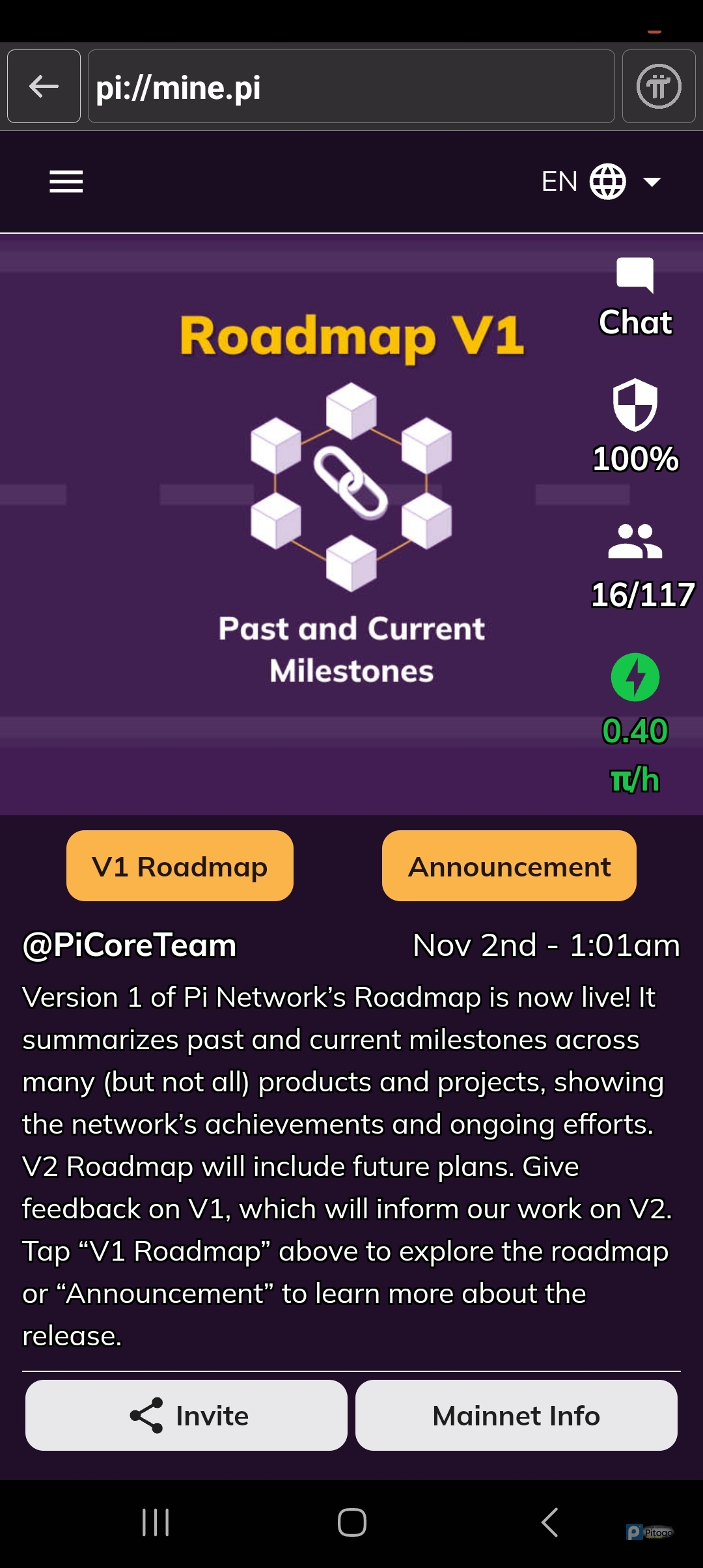Tap the pi://mine.pi address bar
This screenshot has width=703, height=1568.
point(351,87)
